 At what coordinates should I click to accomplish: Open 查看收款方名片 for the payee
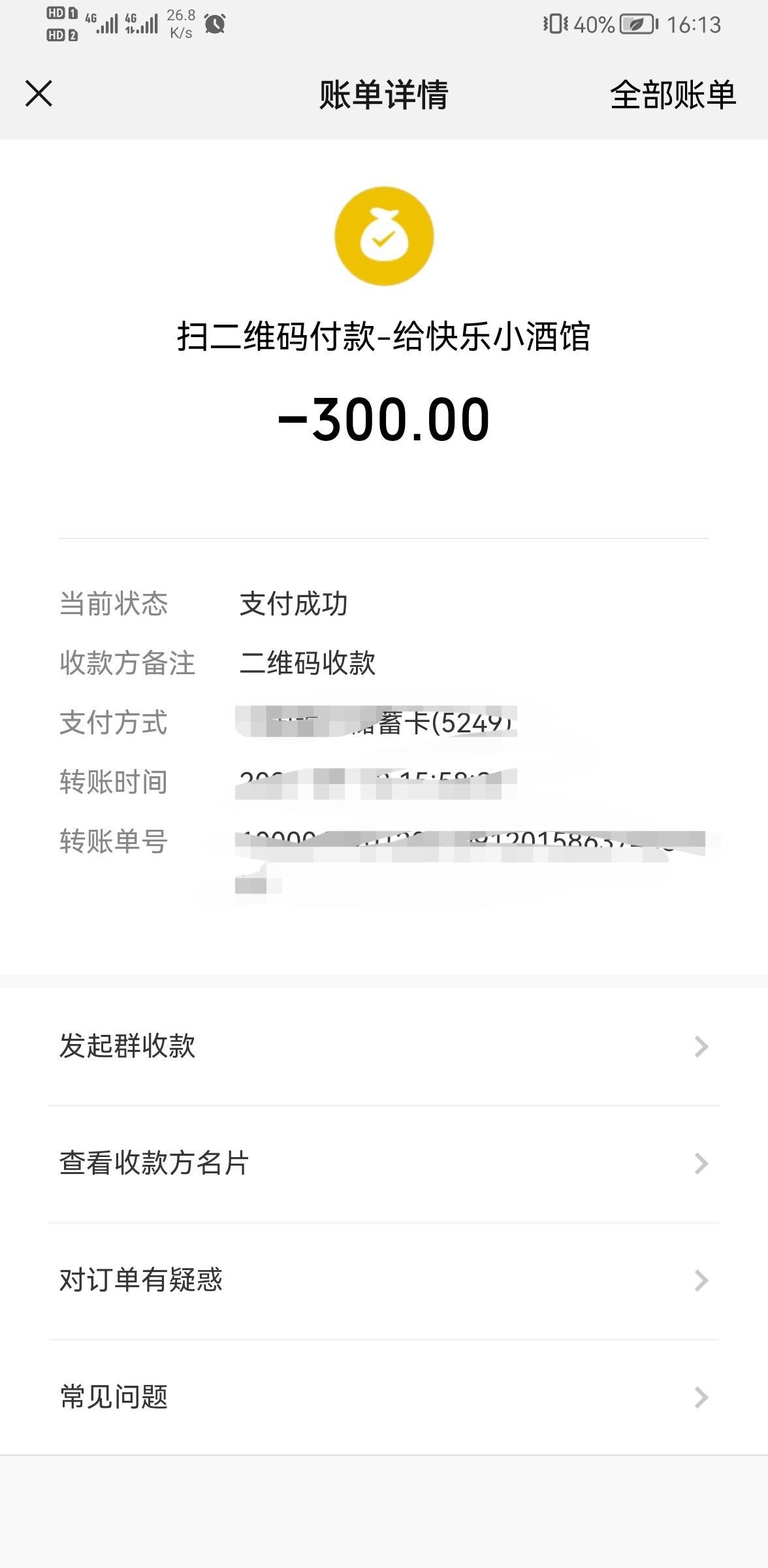(x=384, y=1163)
